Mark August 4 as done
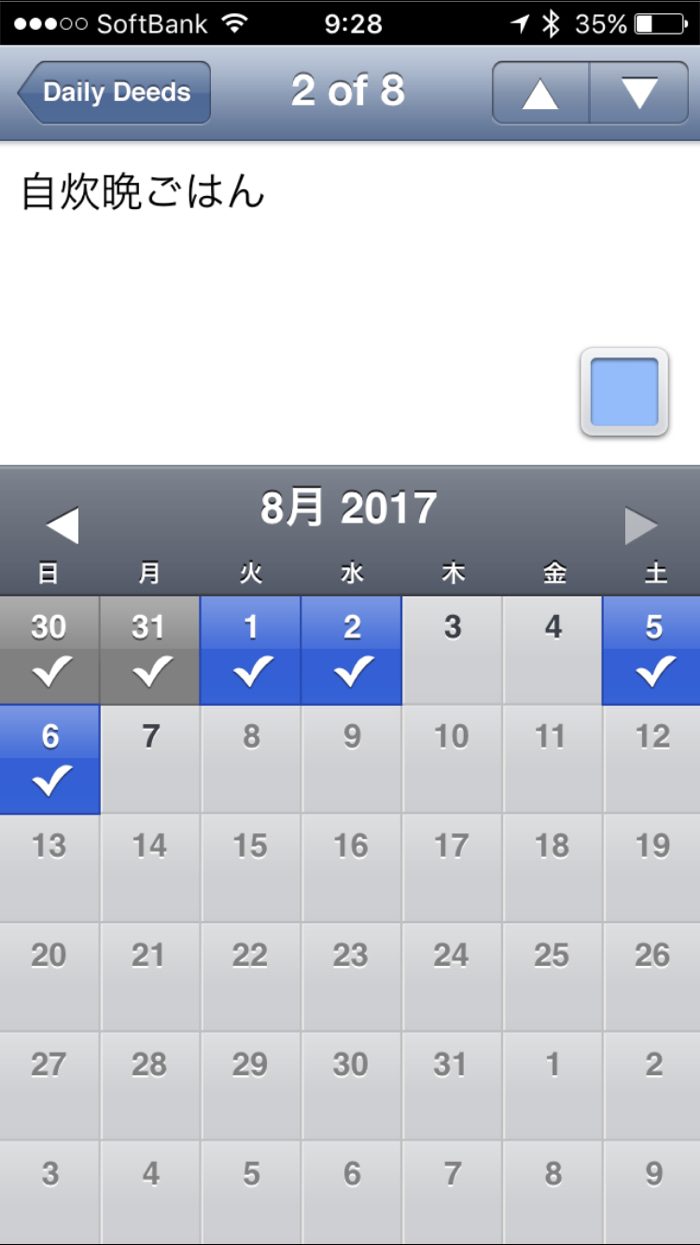This screenshot has height=1245, width=700. click(x=553, y=651)
